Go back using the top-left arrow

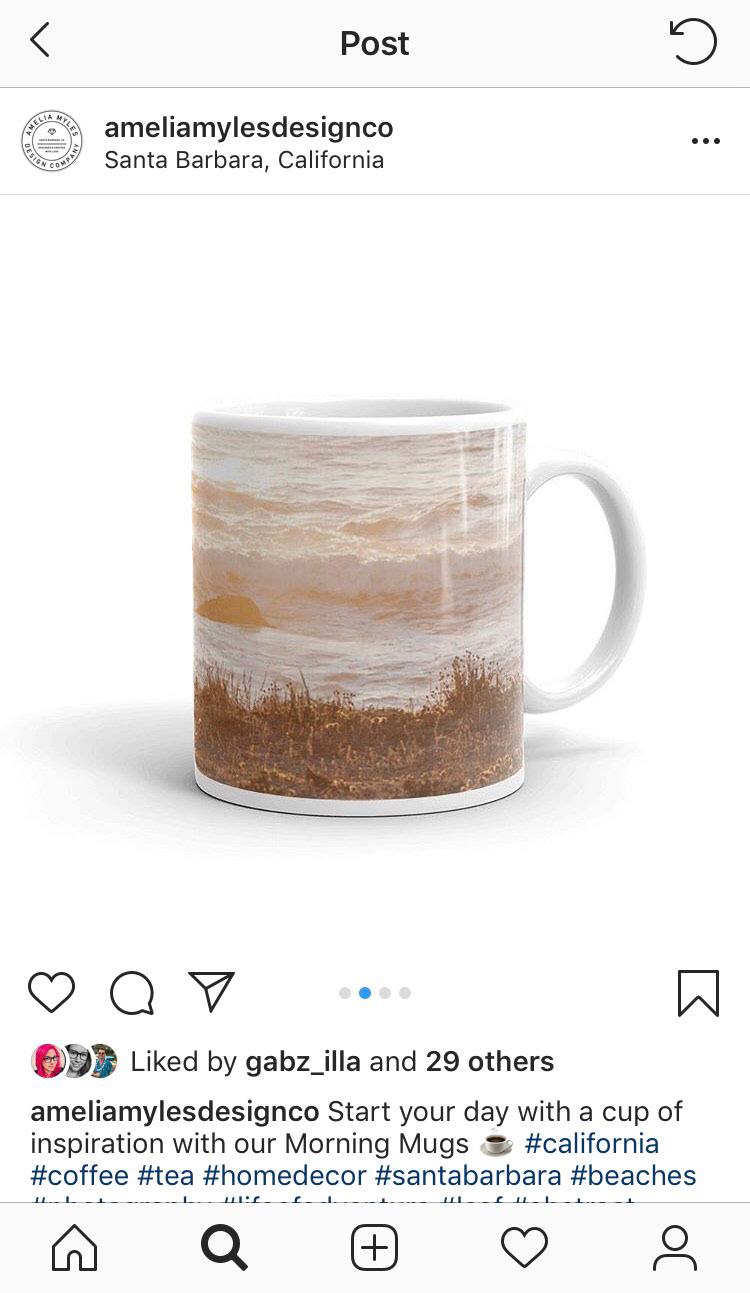(40, 42)
